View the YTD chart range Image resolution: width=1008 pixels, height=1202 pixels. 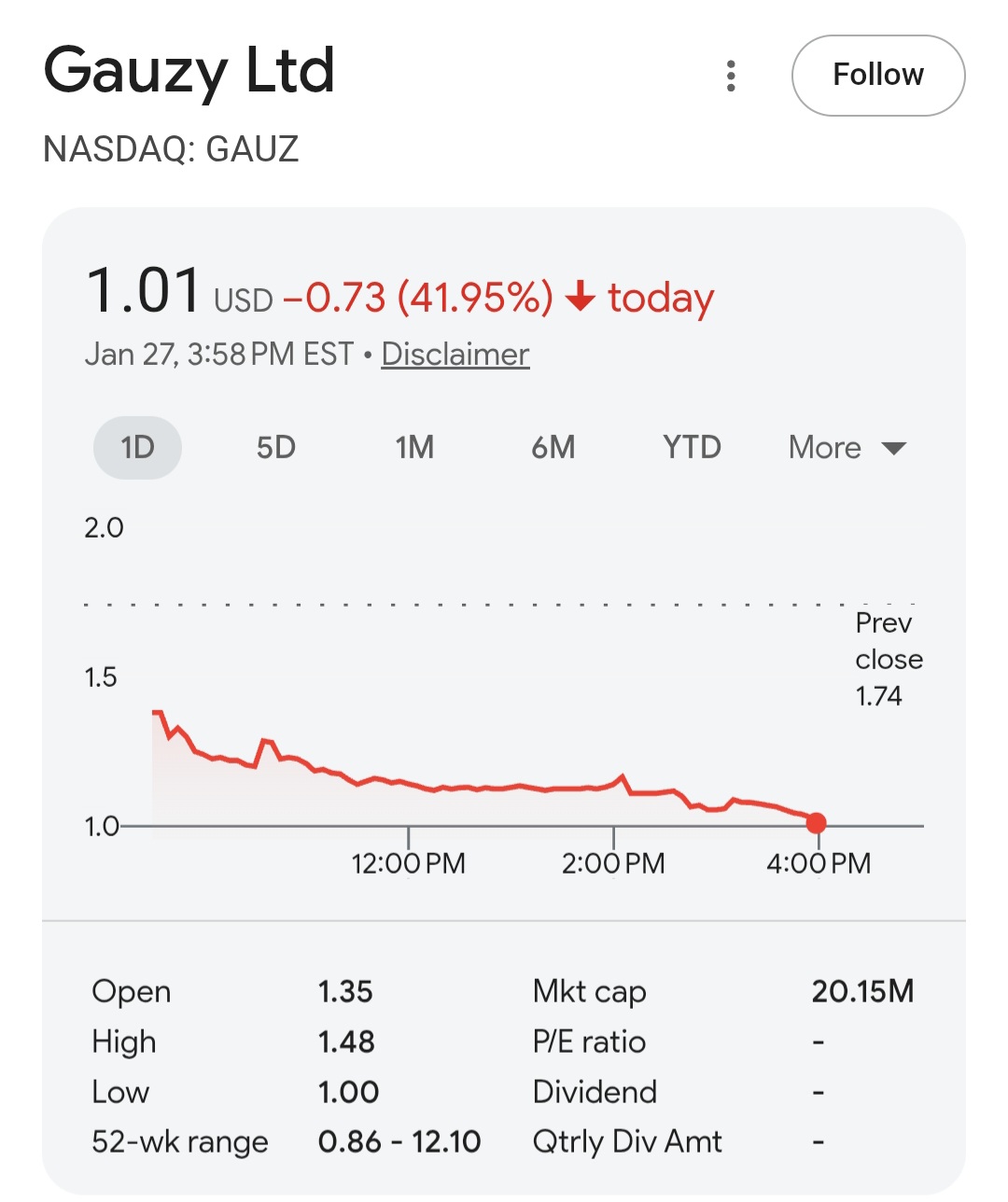[x=692, y=448]
